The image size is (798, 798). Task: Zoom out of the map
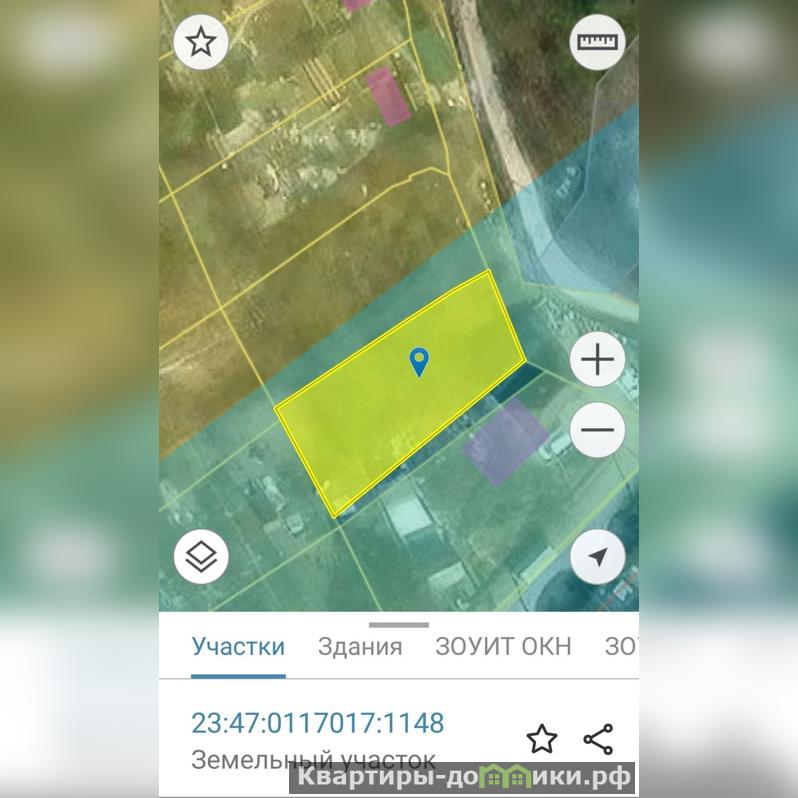597,430
